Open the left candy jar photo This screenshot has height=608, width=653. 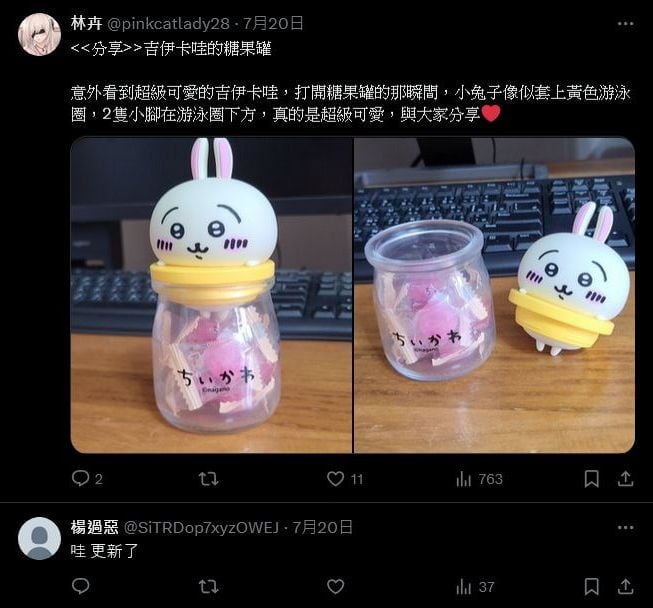click(x=211, y=295)
